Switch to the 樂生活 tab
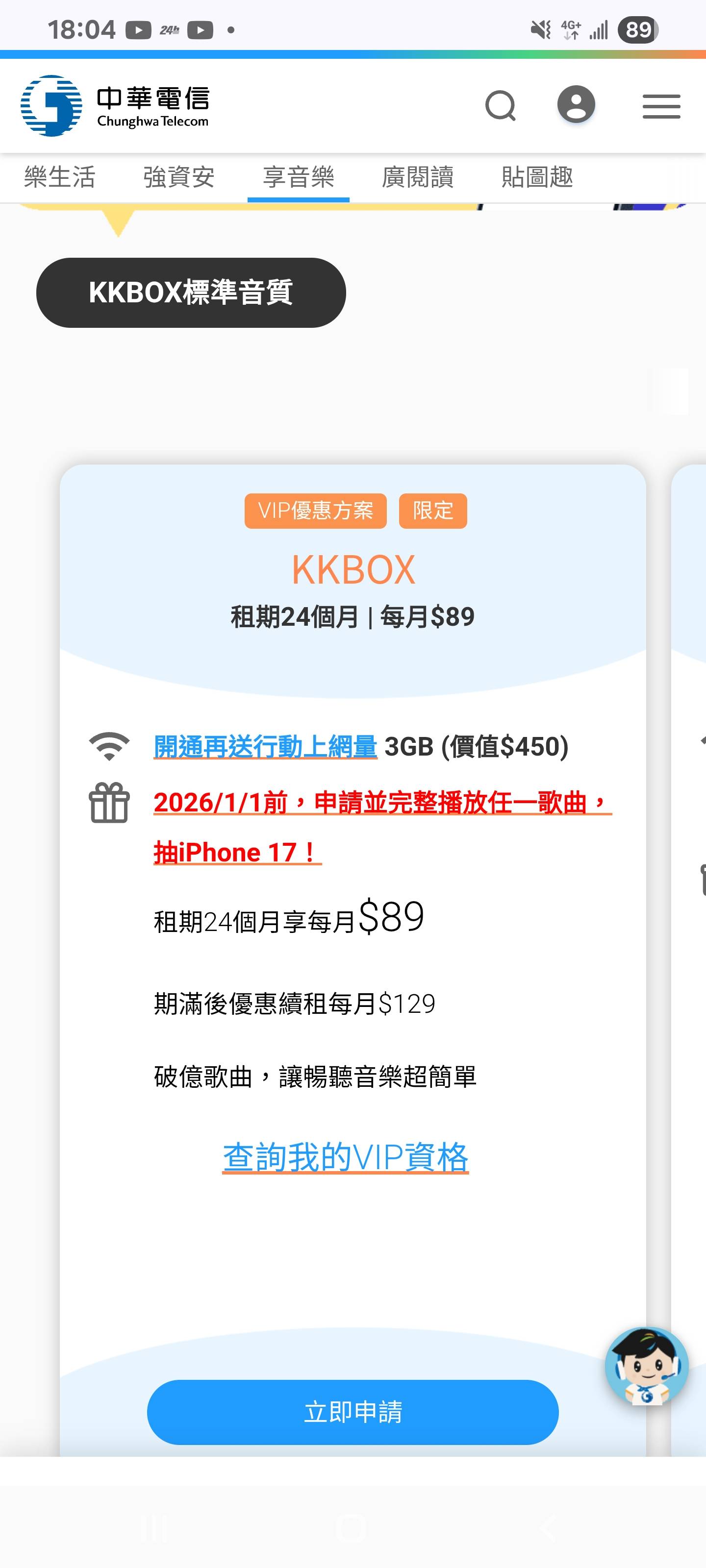 [x=60, y=177]
